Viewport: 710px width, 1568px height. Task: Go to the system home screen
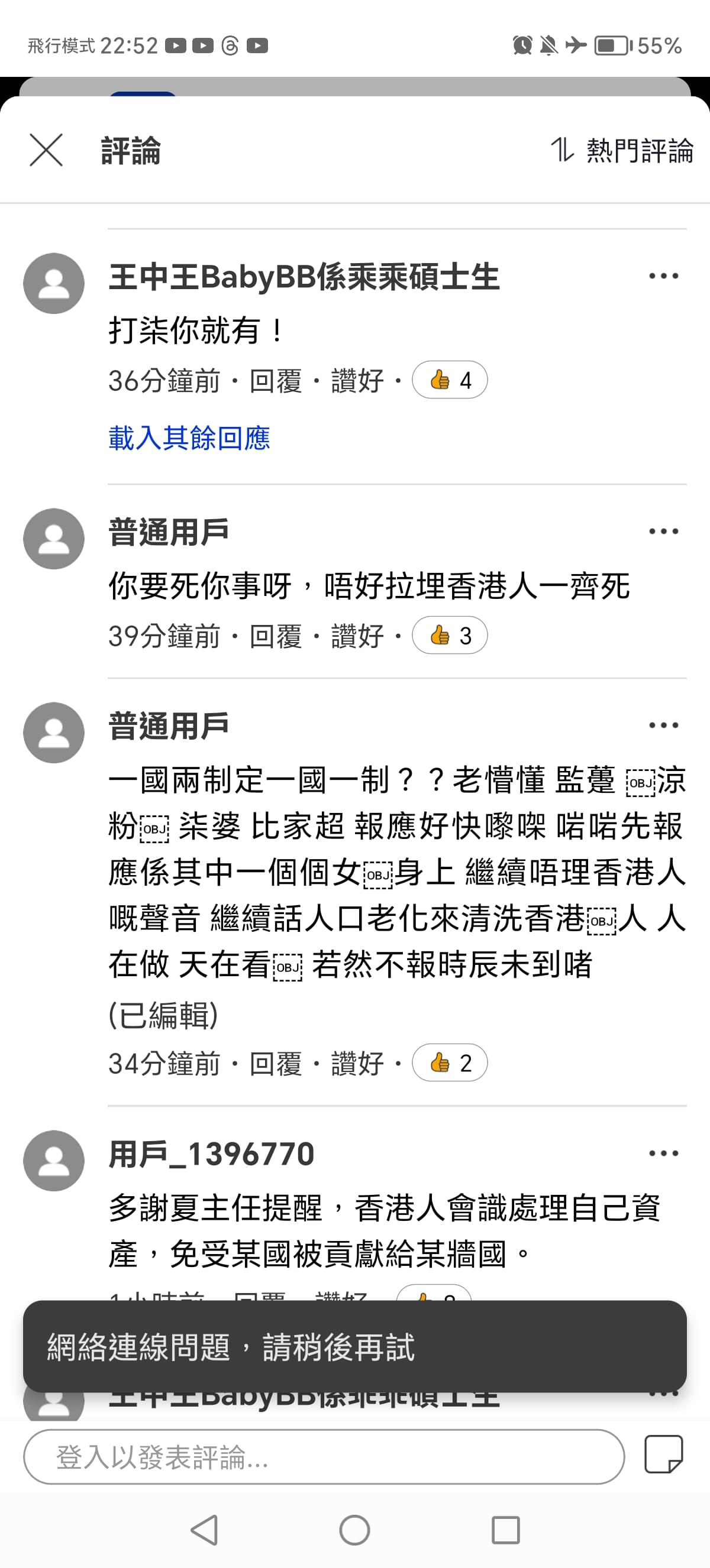pyautogui.click(x=354, y=1530)
